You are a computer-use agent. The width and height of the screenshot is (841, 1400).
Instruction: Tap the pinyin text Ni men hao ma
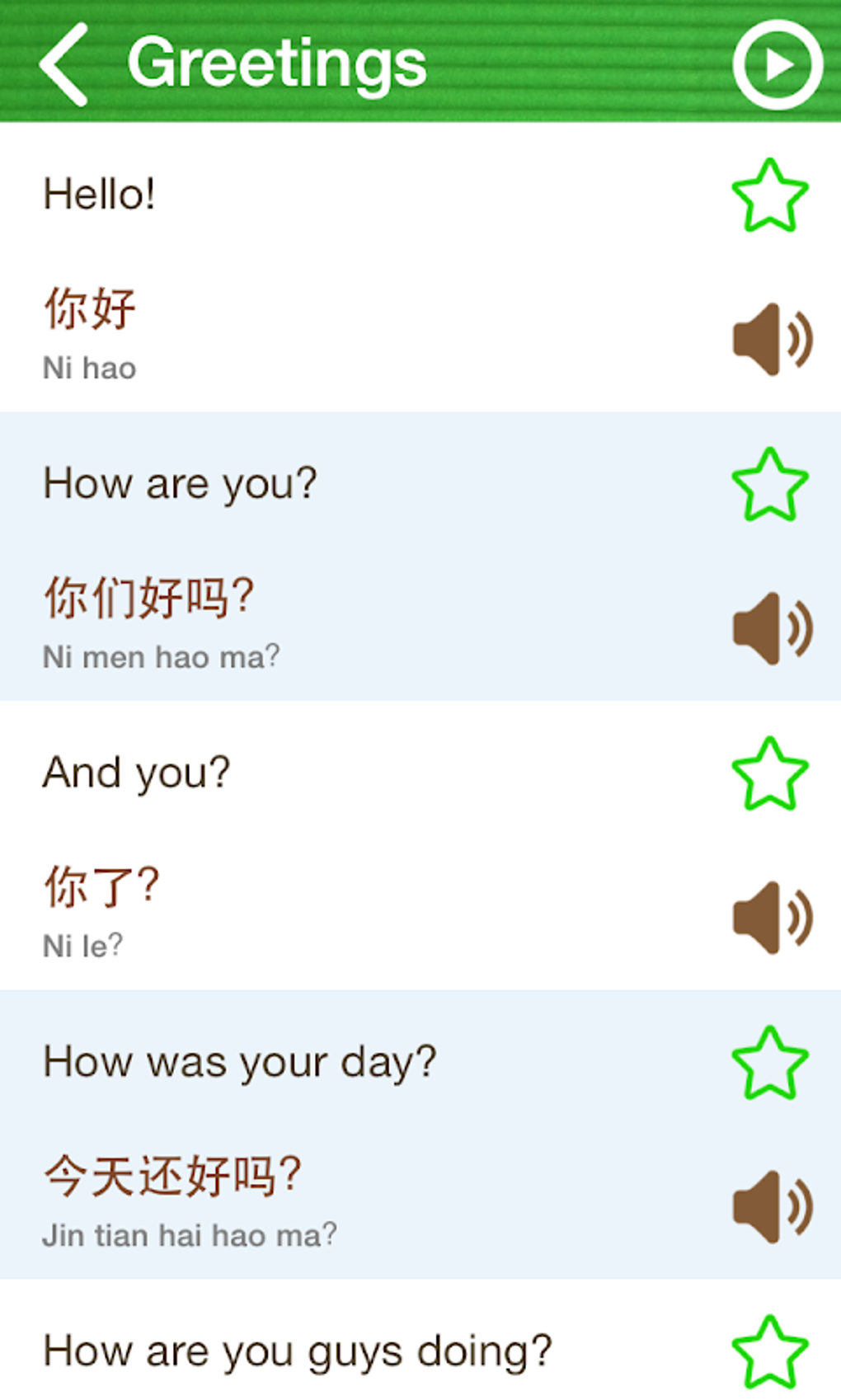click(x=162, y=655)
